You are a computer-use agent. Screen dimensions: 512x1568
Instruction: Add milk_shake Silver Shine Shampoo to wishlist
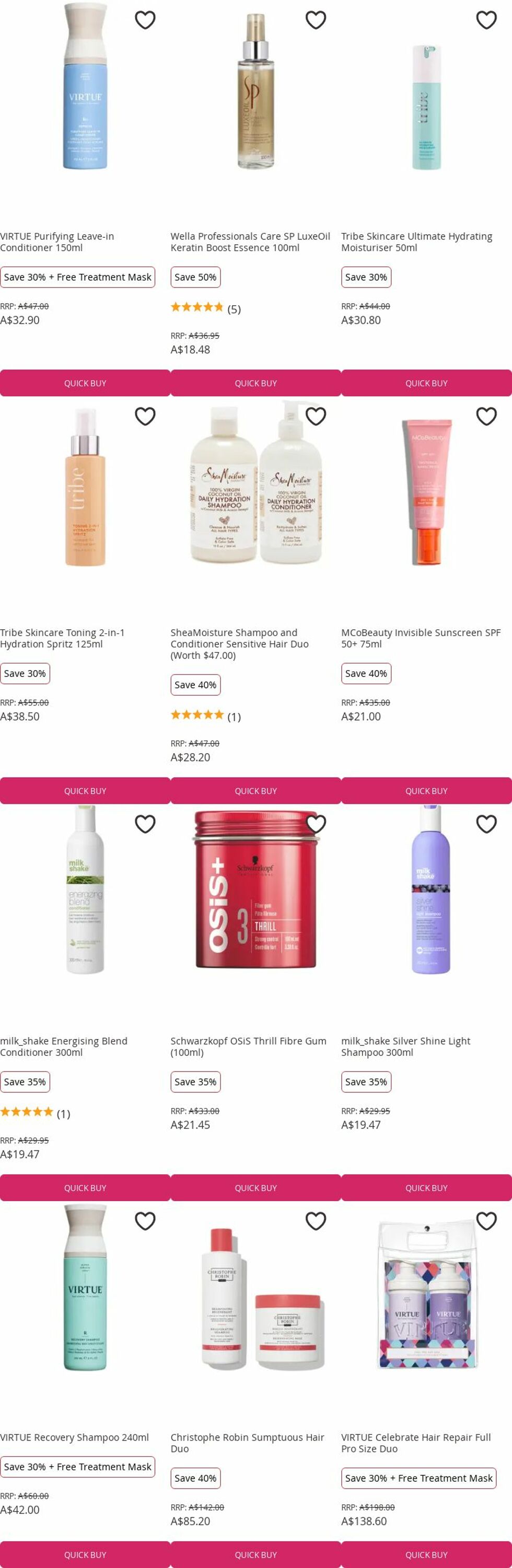click(486, 824)
